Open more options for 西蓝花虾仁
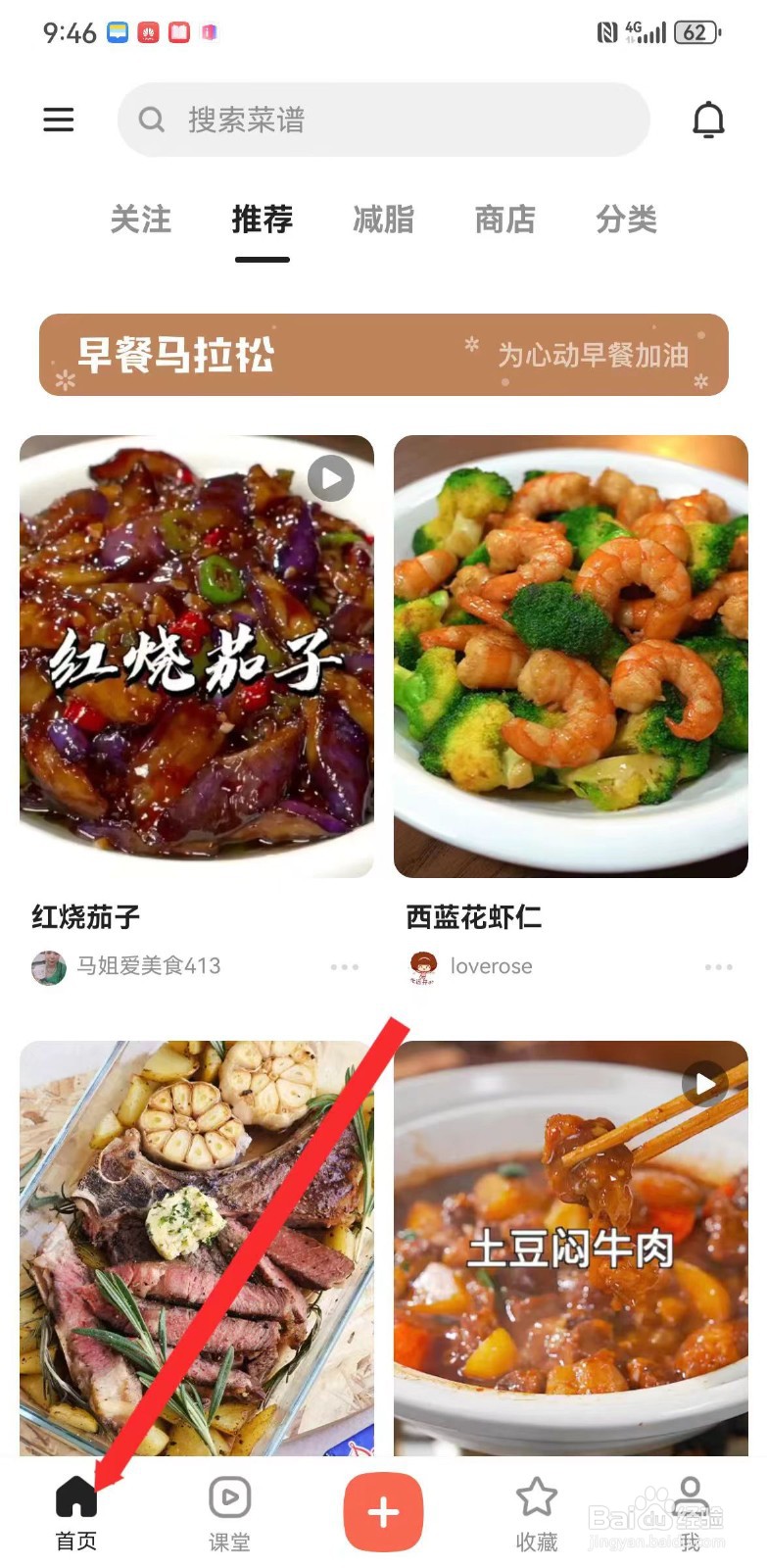 click(719, 966)
